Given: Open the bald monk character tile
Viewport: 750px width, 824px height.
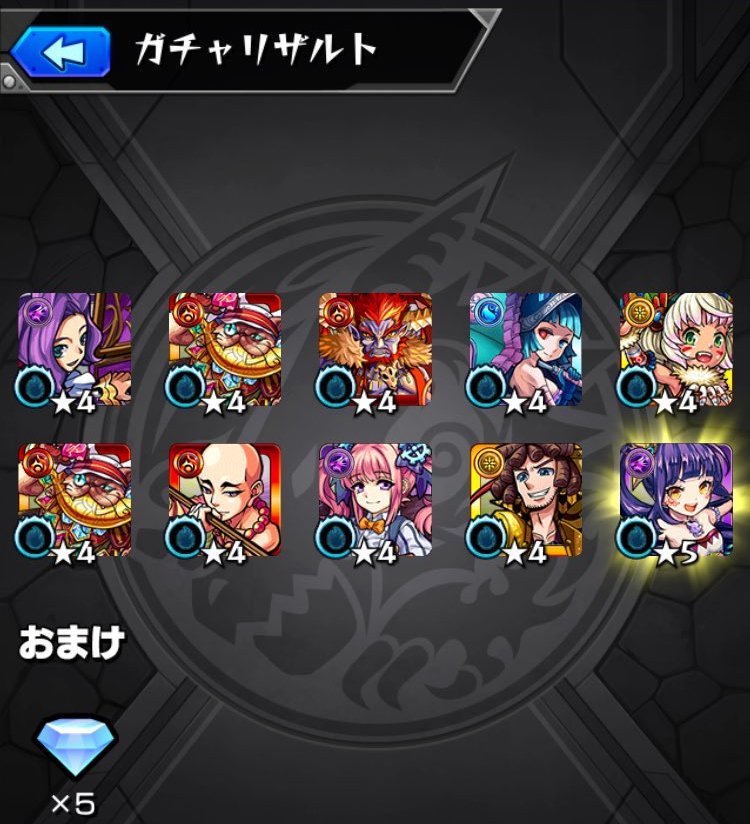Looking at the screenshot, I should (225, 501).
